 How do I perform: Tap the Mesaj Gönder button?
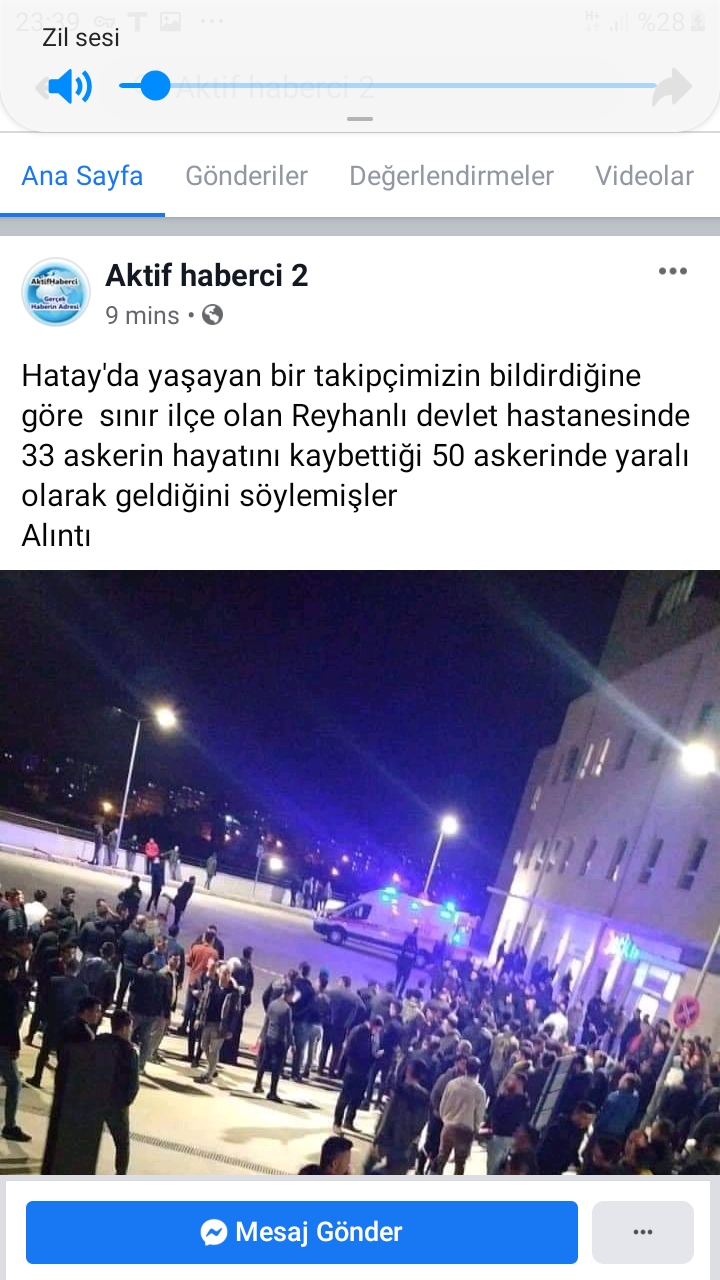coord(302,1232)
